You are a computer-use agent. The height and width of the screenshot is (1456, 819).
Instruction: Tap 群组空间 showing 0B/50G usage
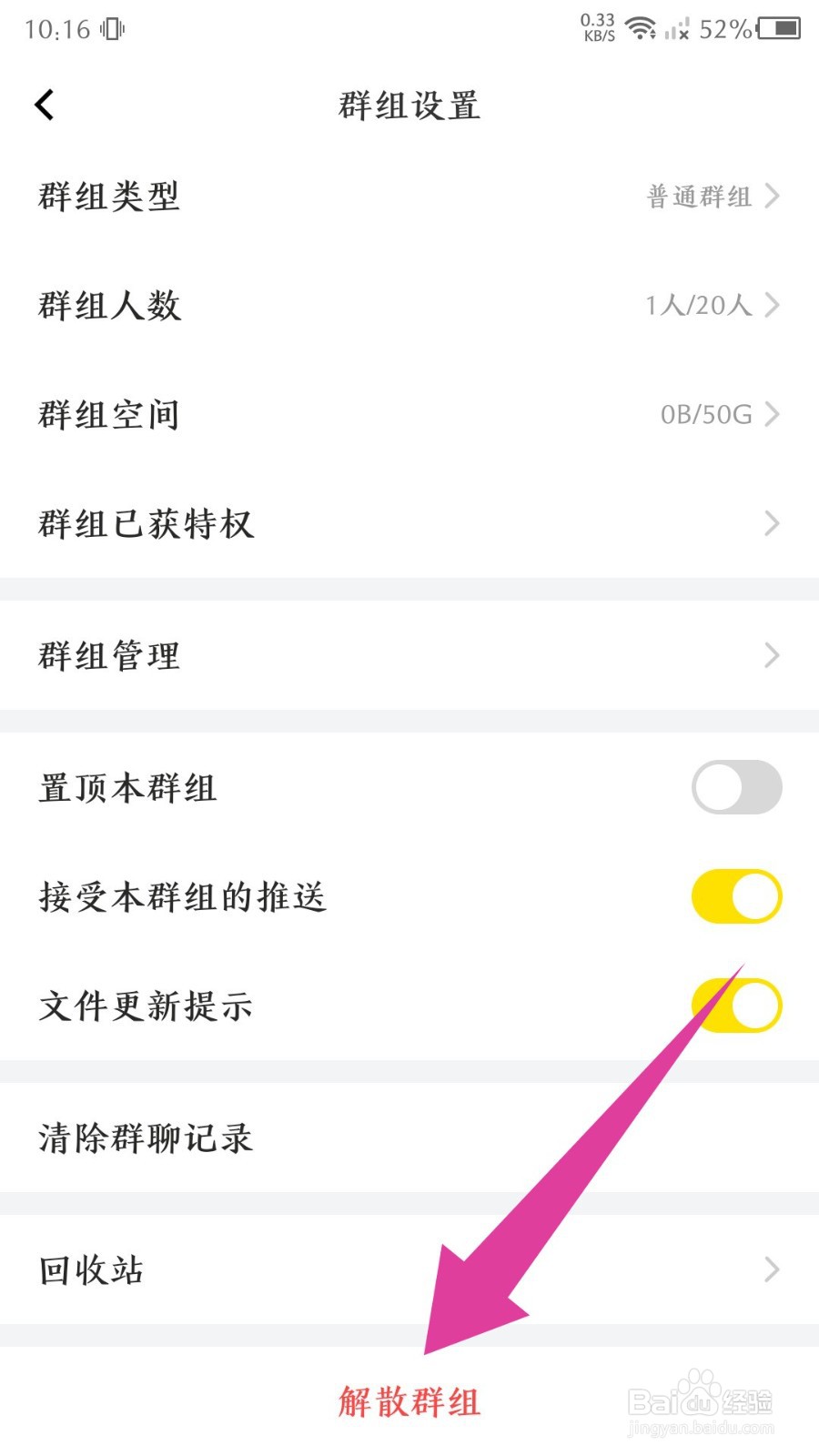point(409,415)
